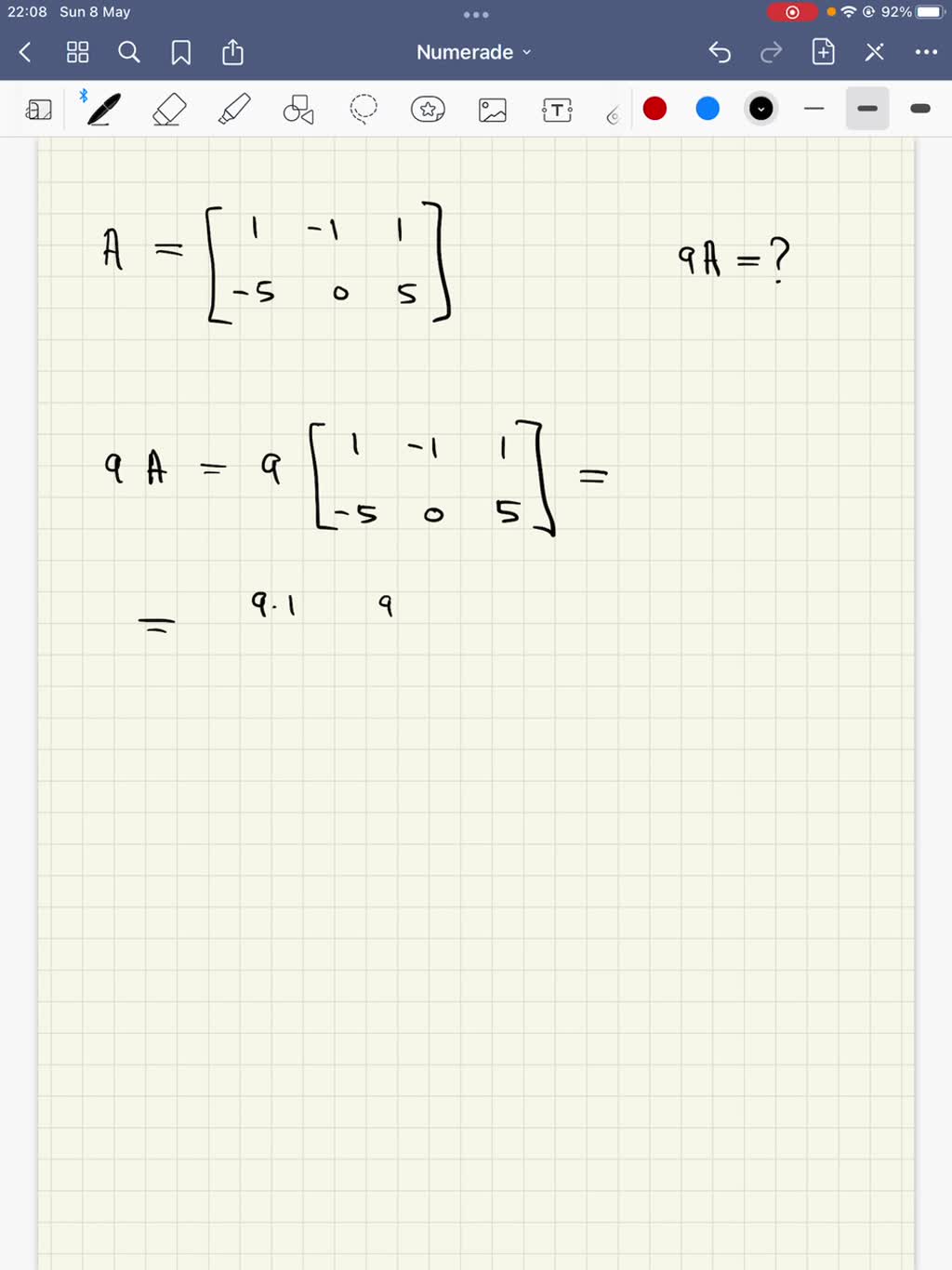This screenshot has height=1270, width=952.
Task: Select the thickest stroke width
Action: click(x=920, y=109)
